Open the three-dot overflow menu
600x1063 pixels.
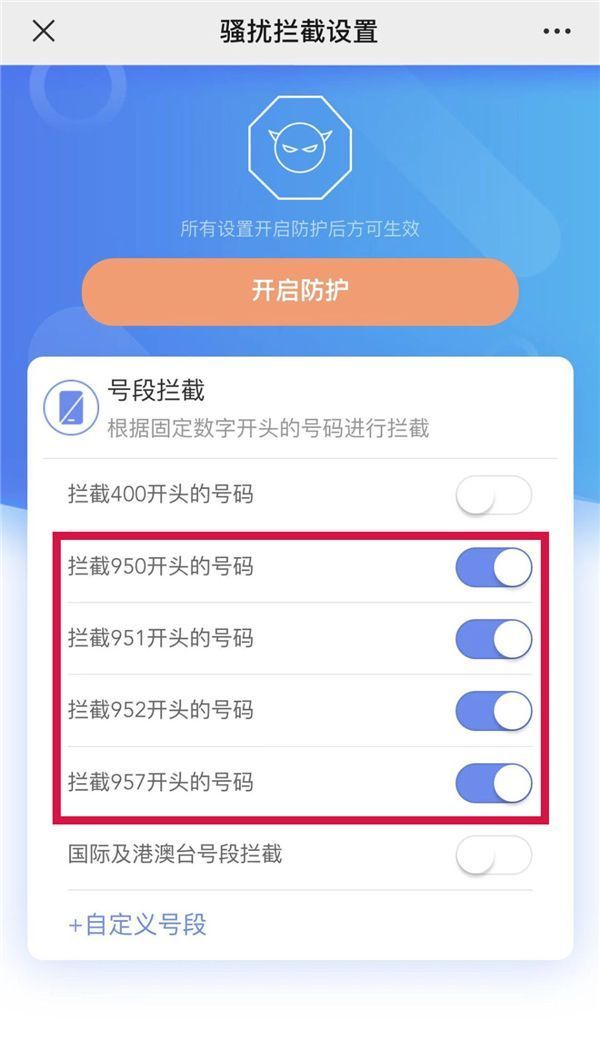pos(557,31)
